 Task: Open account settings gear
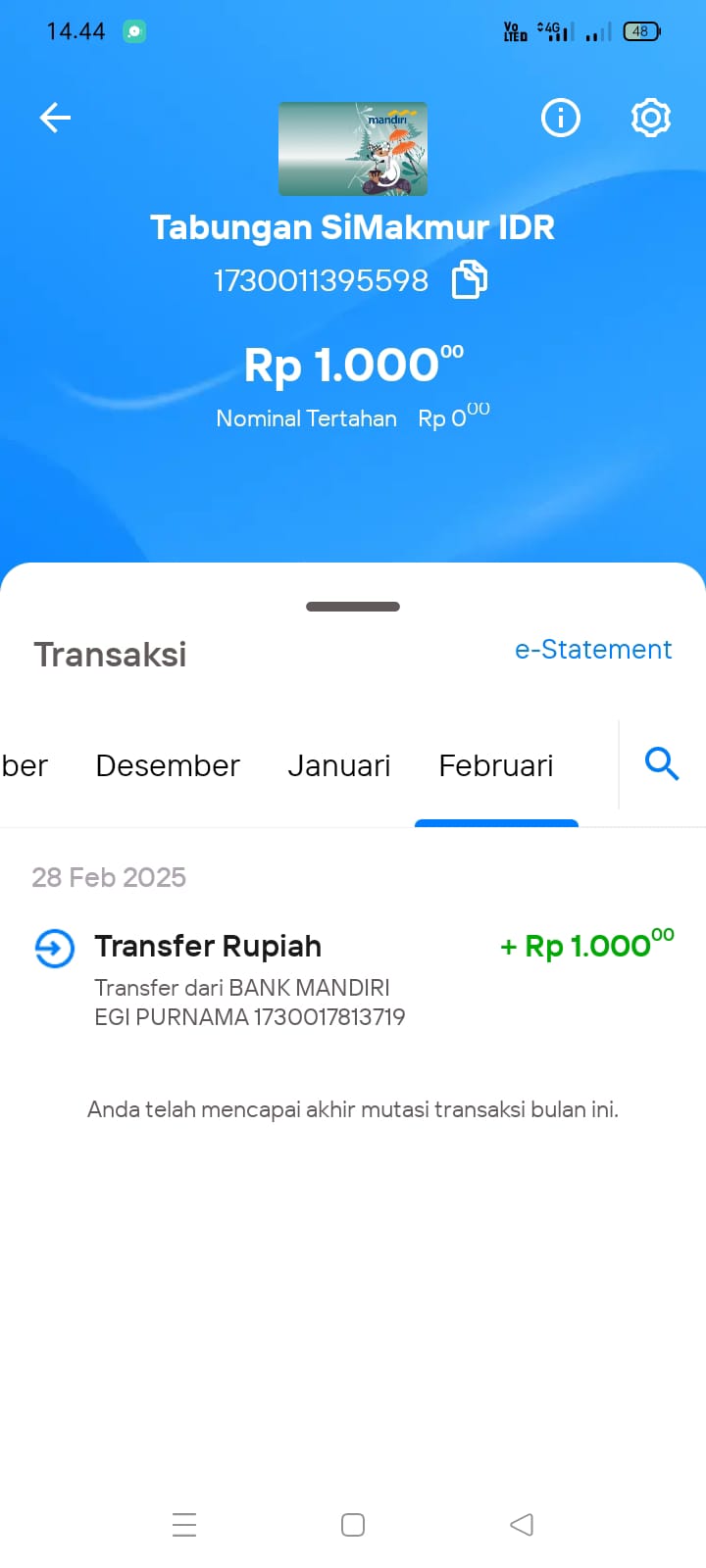(x=651, y=118)
